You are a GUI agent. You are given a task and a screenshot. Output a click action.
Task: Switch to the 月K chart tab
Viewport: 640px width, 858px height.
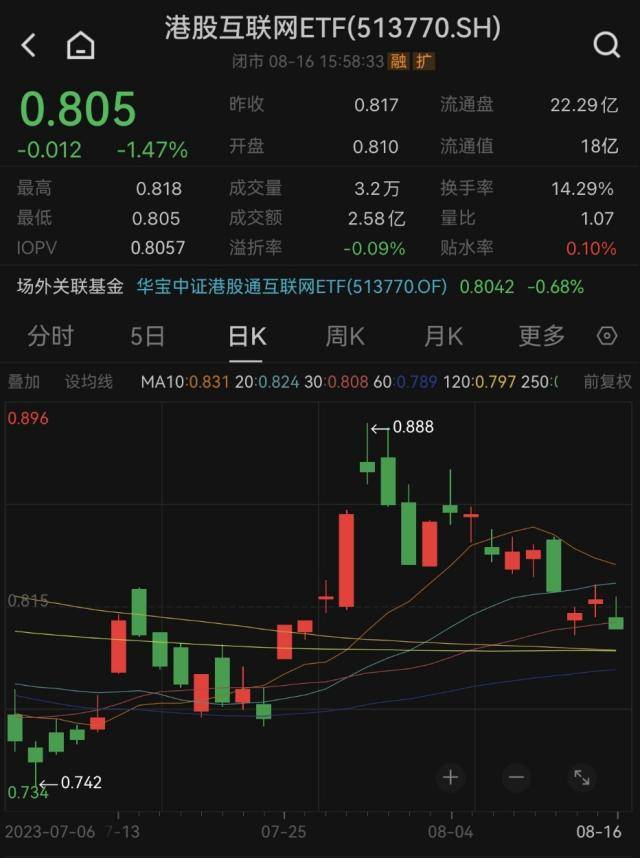coord(443,336)
